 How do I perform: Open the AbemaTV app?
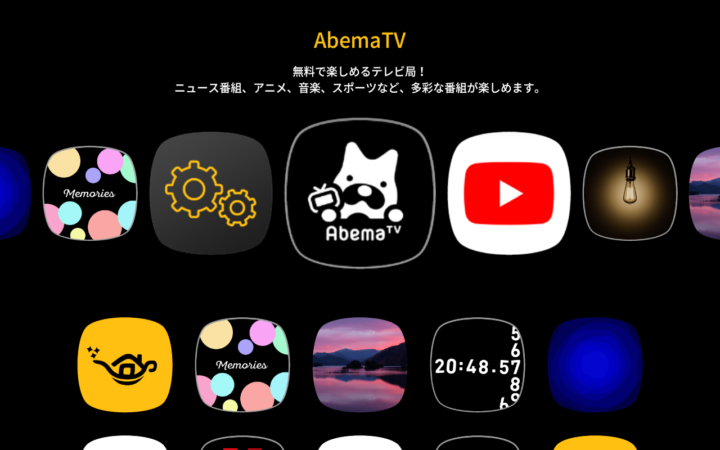pos(360,193)
